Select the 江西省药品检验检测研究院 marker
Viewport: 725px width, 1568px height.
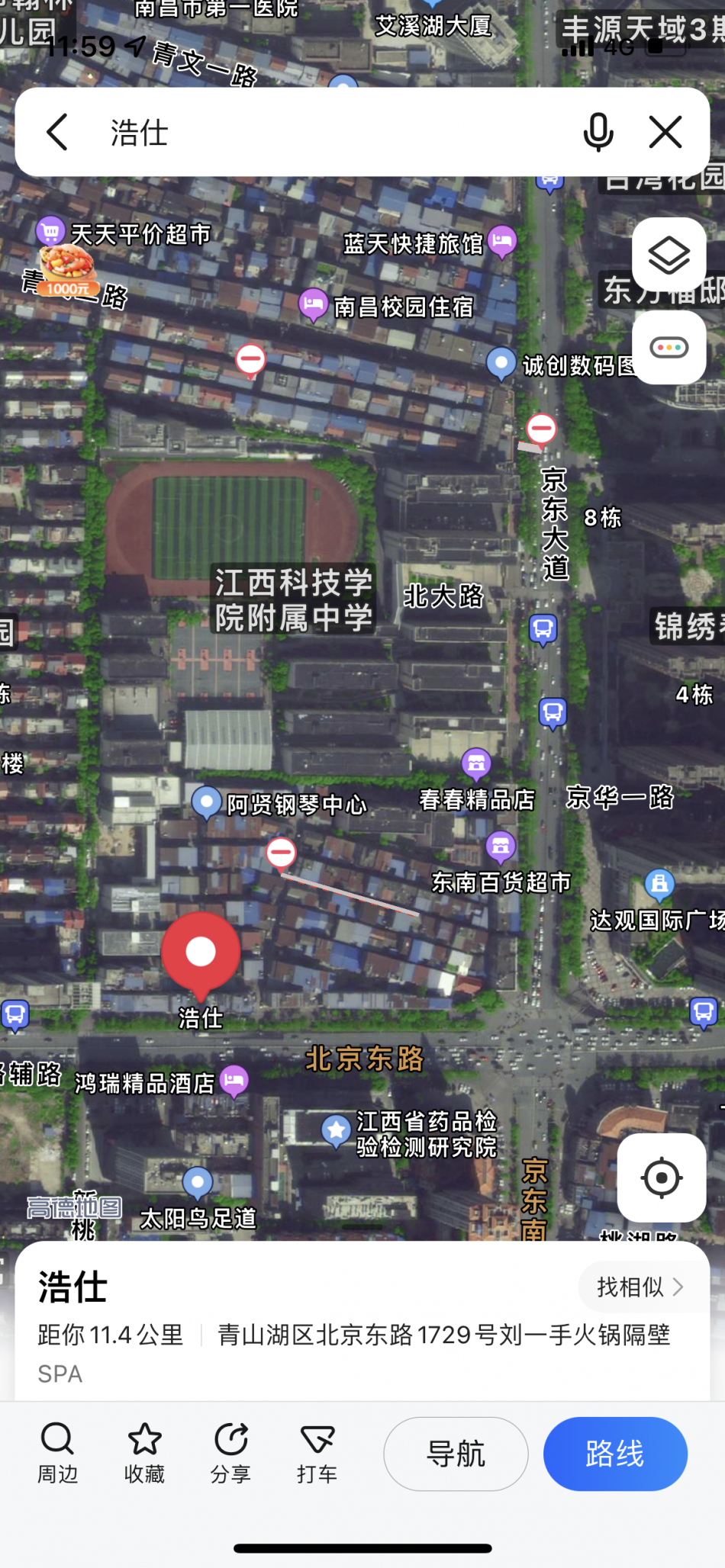(336, 1129)
